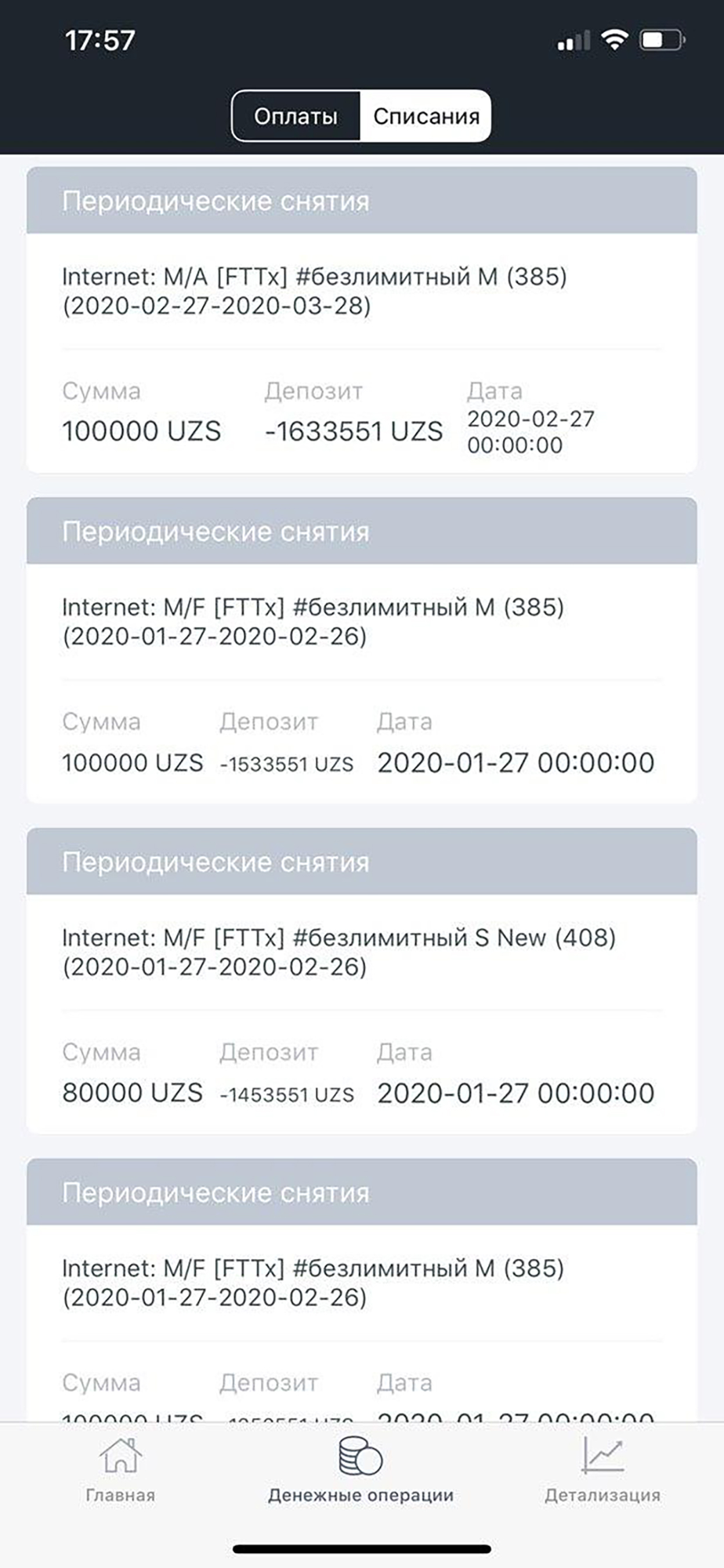Go to the Главная tab
This screenshot has height=1568, width=724.
coord(120,1471)
